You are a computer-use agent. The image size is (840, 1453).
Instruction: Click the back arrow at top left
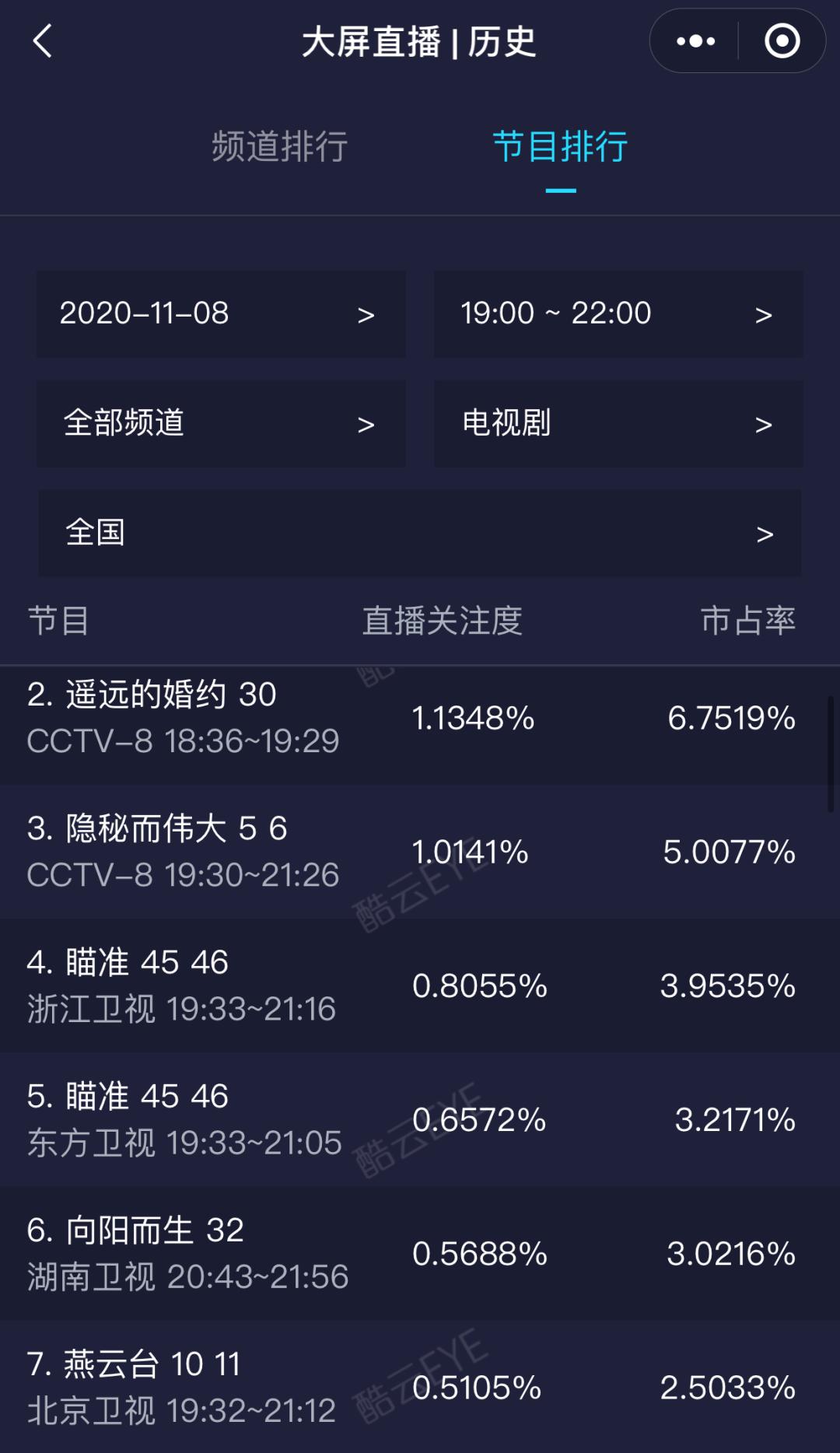tap(40, 42)
